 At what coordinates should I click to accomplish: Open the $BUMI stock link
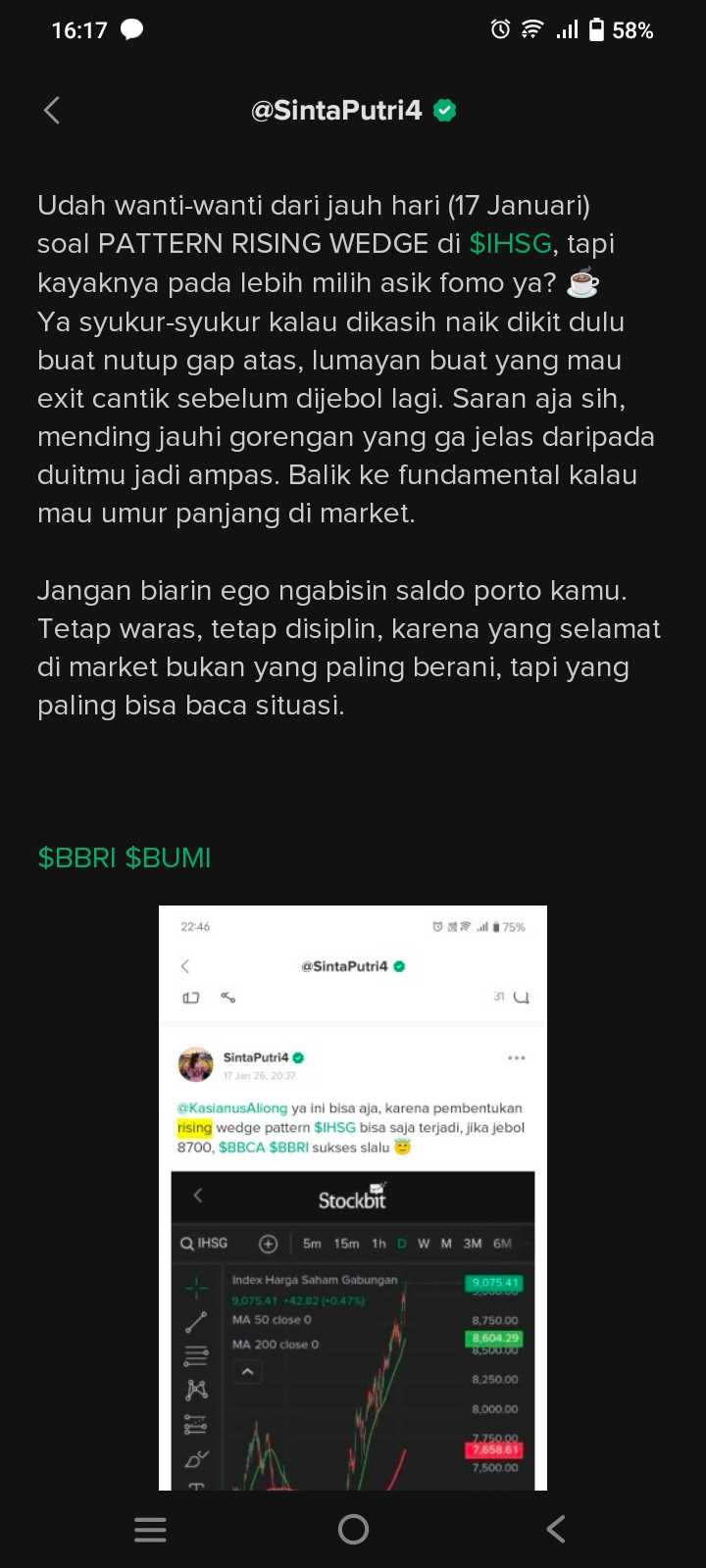168,857
